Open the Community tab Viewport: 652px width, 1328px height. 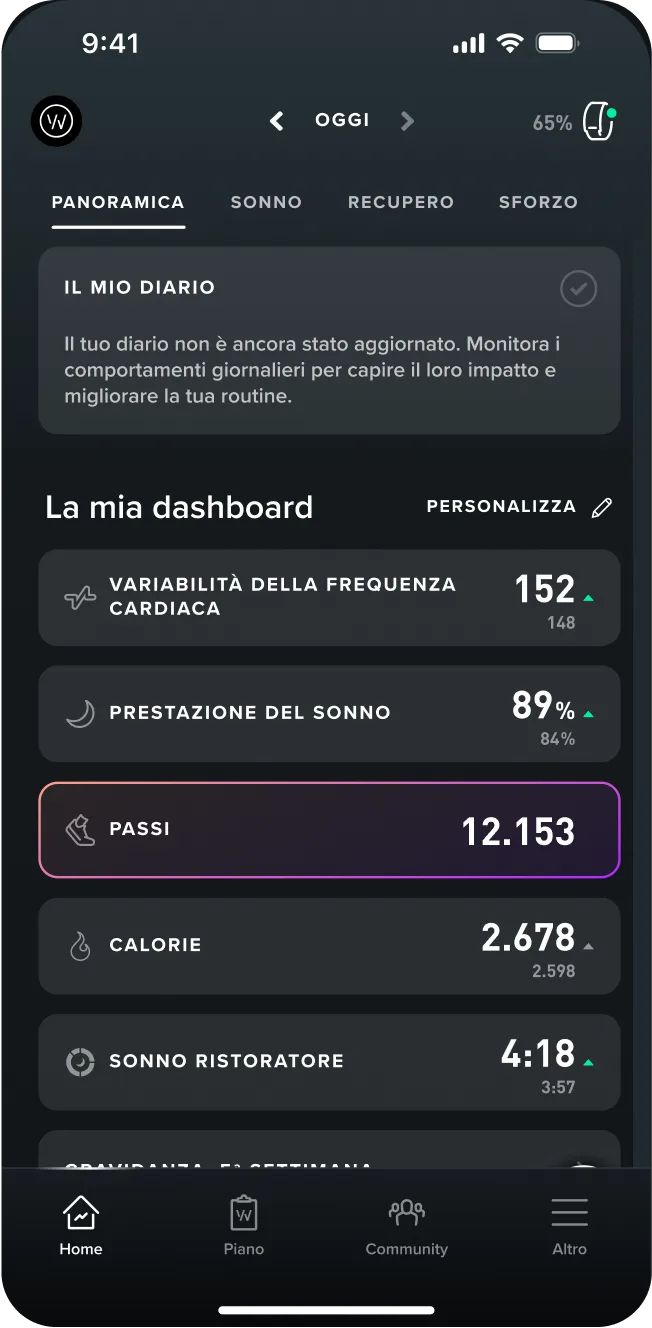point(406,1225)
